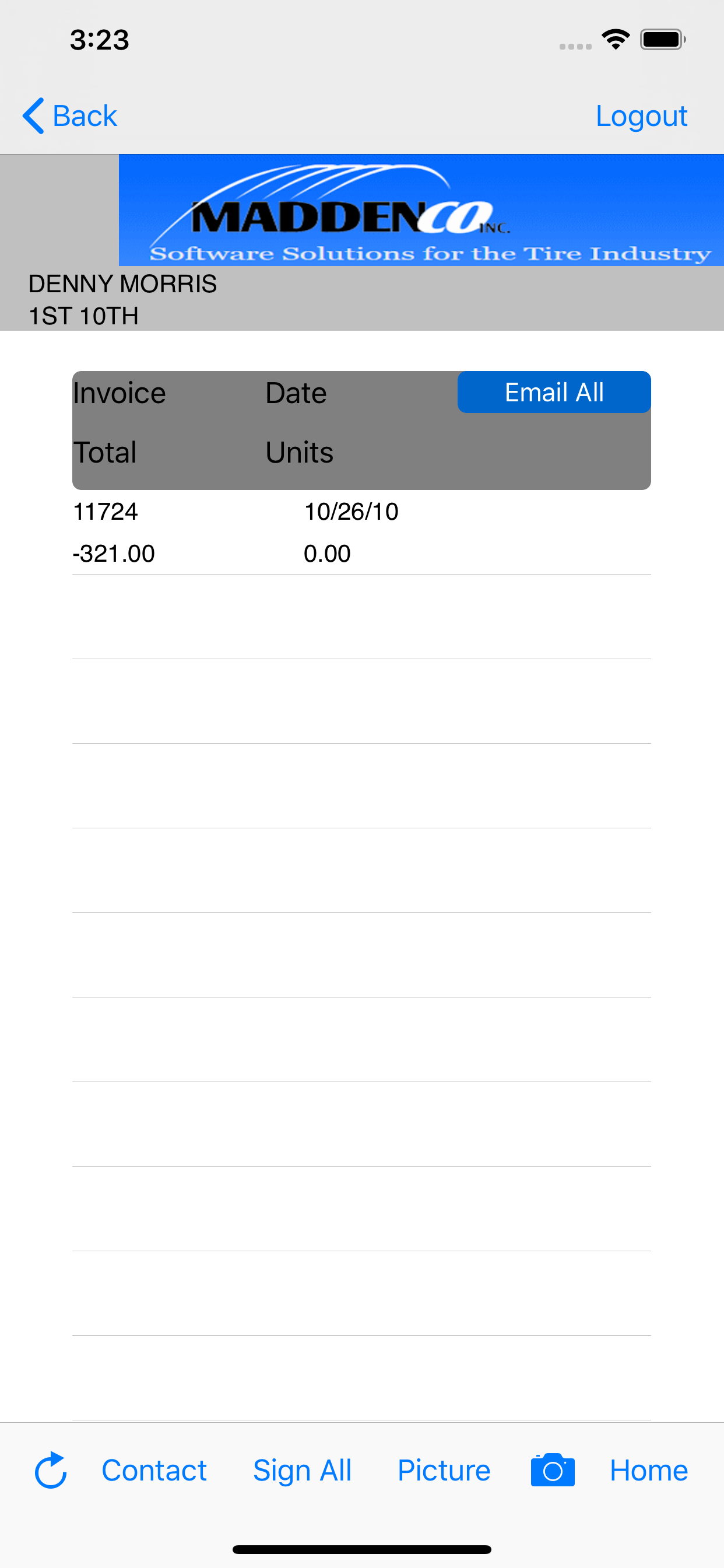Go back to the previous screen

tap(69, 116)
